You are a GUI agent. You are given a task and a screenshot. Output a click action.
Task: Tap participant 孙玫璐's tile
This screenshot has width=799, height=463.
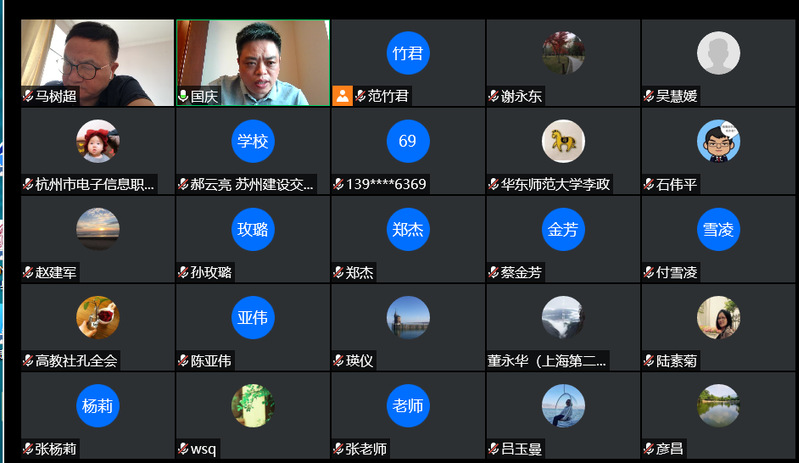[252, 238]
